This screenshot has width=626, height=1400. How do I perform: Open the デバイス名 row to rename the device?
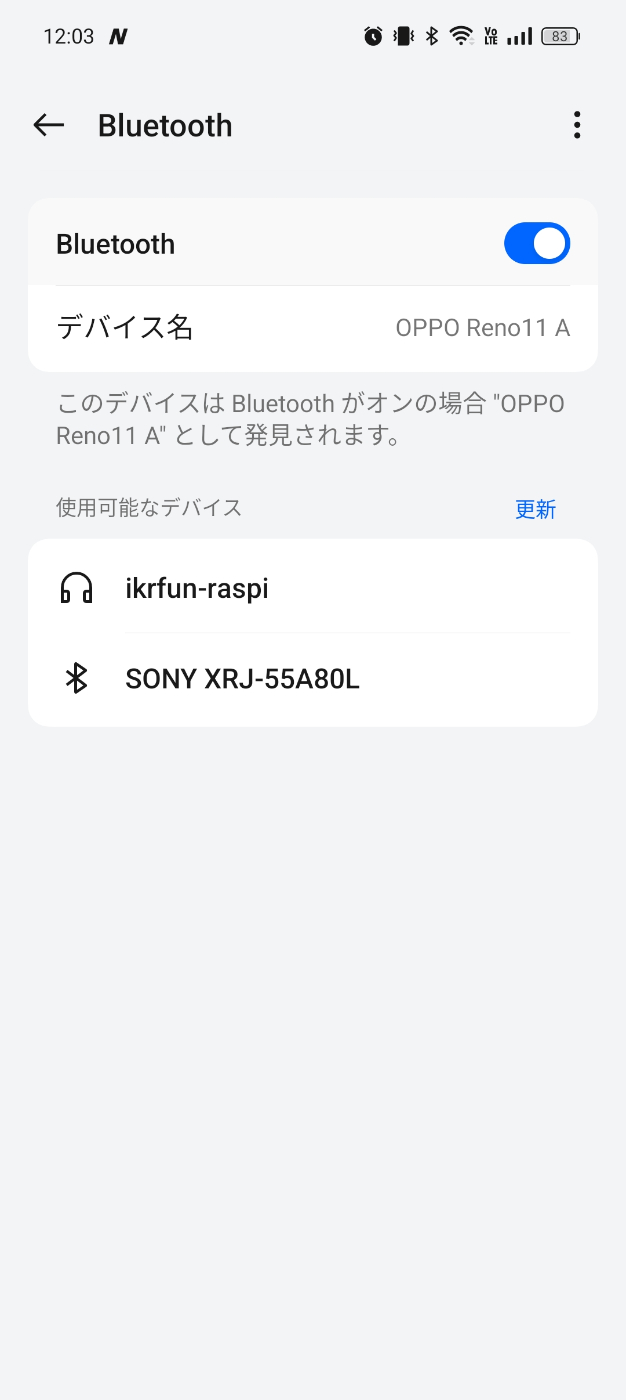[313, 328]
